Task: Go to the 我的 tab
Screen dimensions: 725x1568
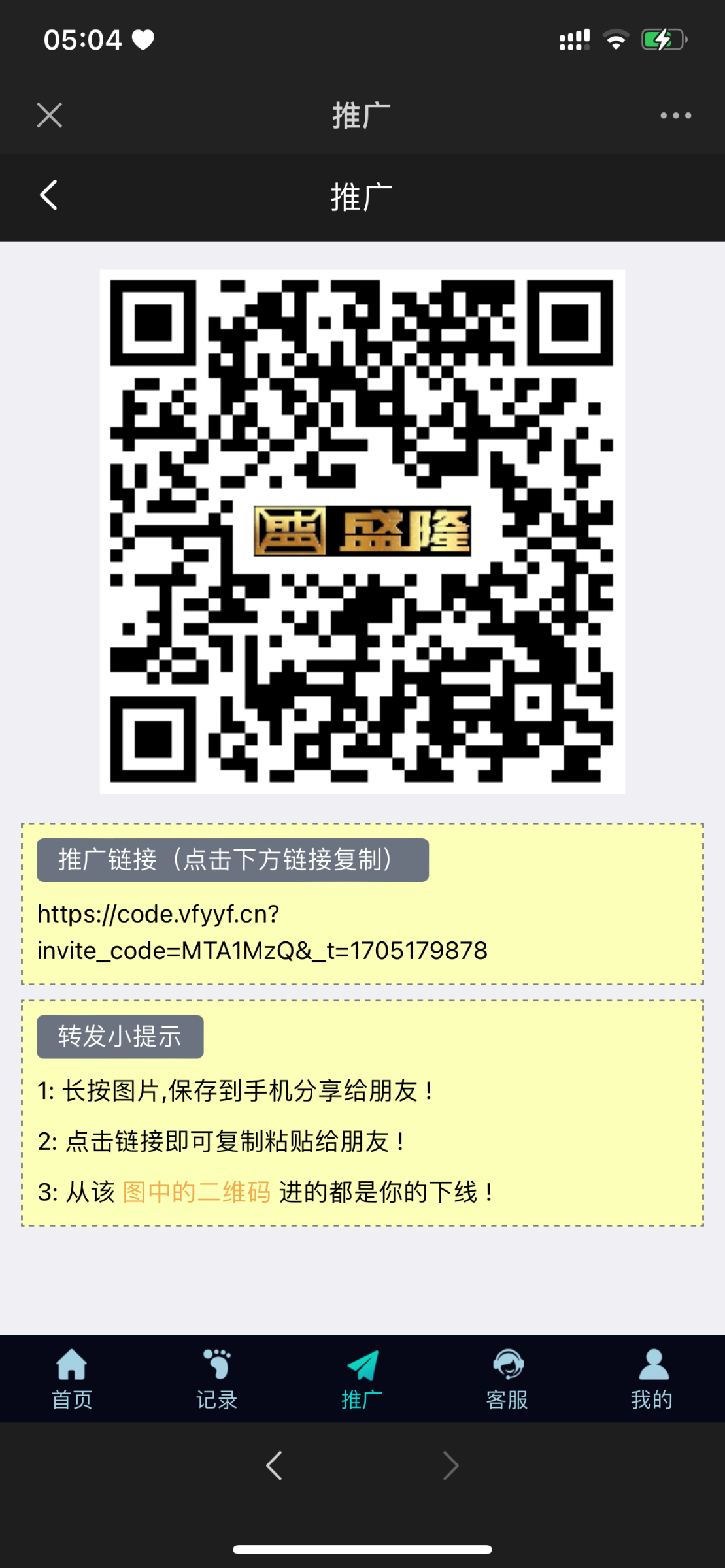Action: (652, 1379)
